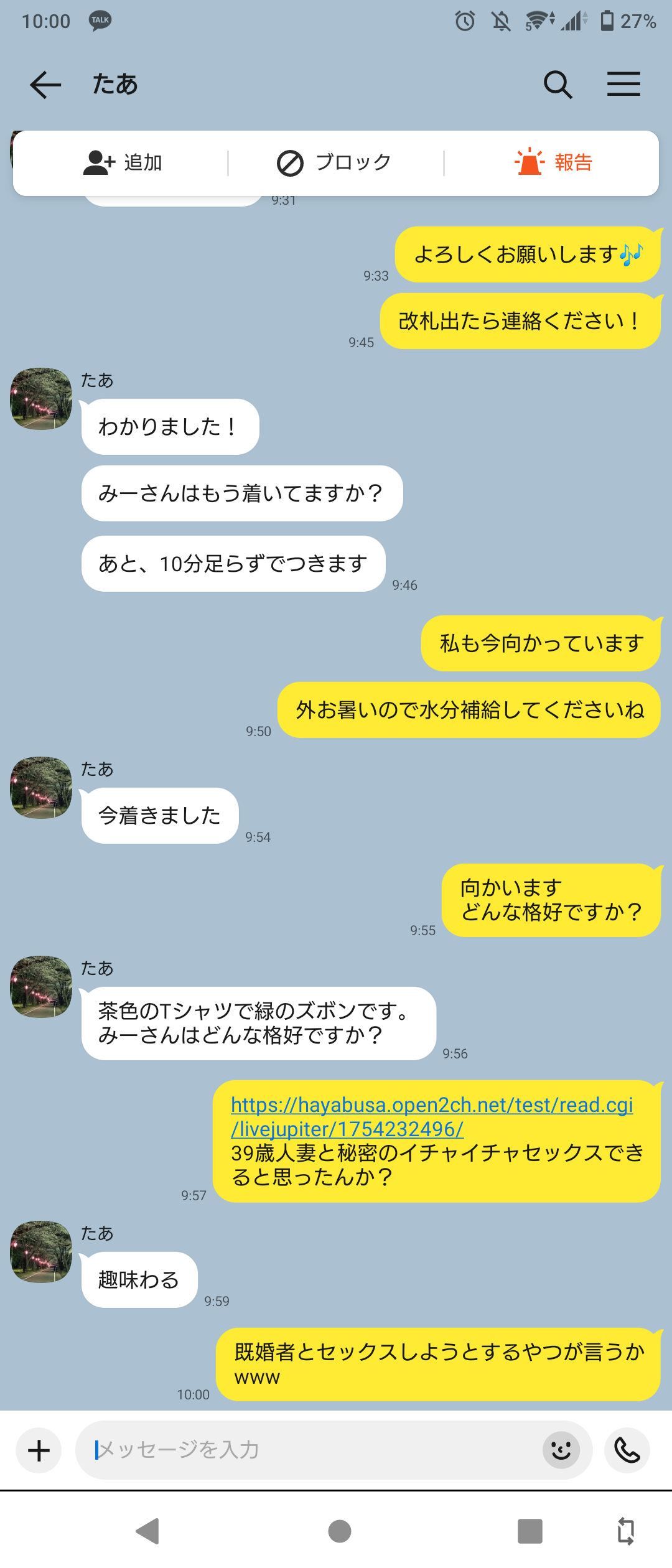
Task: Go back from the たあ chat
Action: [x=45, y=85]
